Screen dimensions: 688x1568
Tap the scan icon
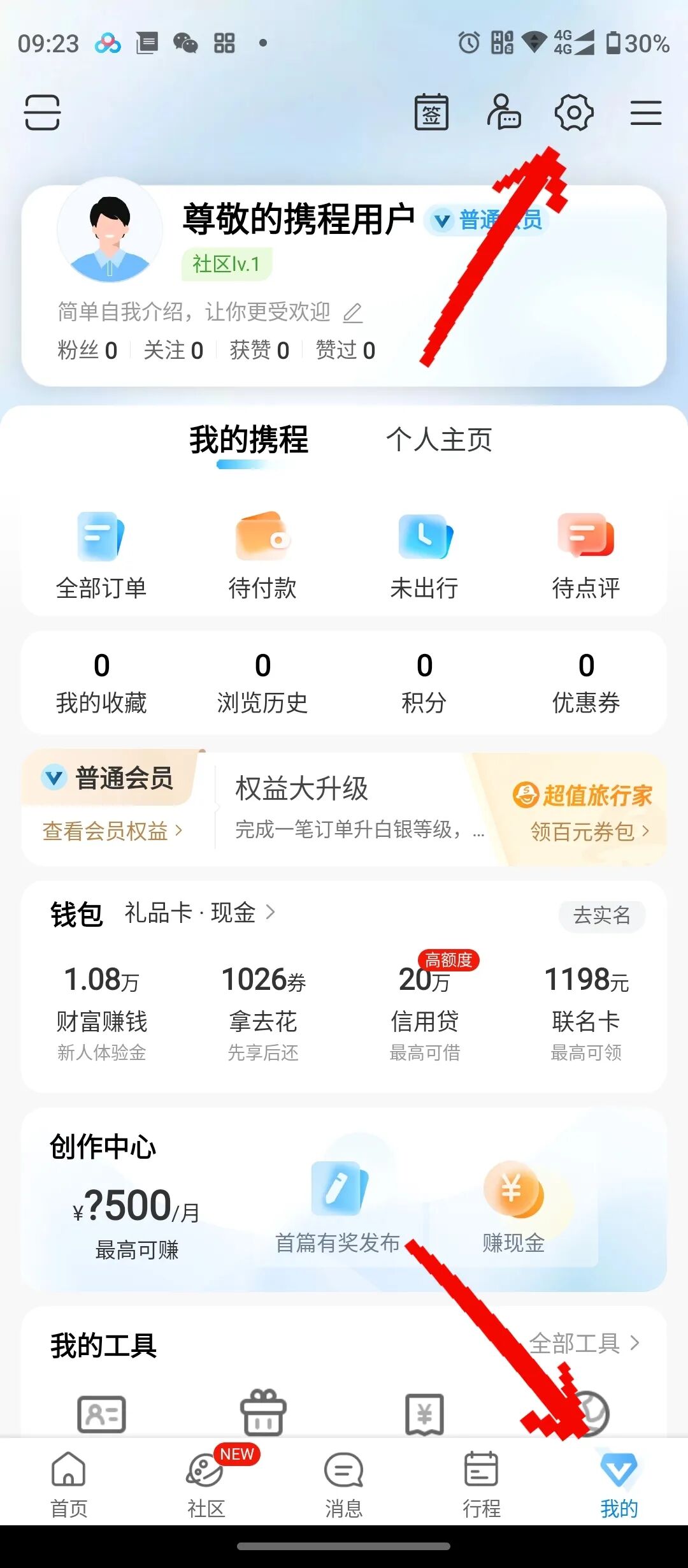click(42, 113)
